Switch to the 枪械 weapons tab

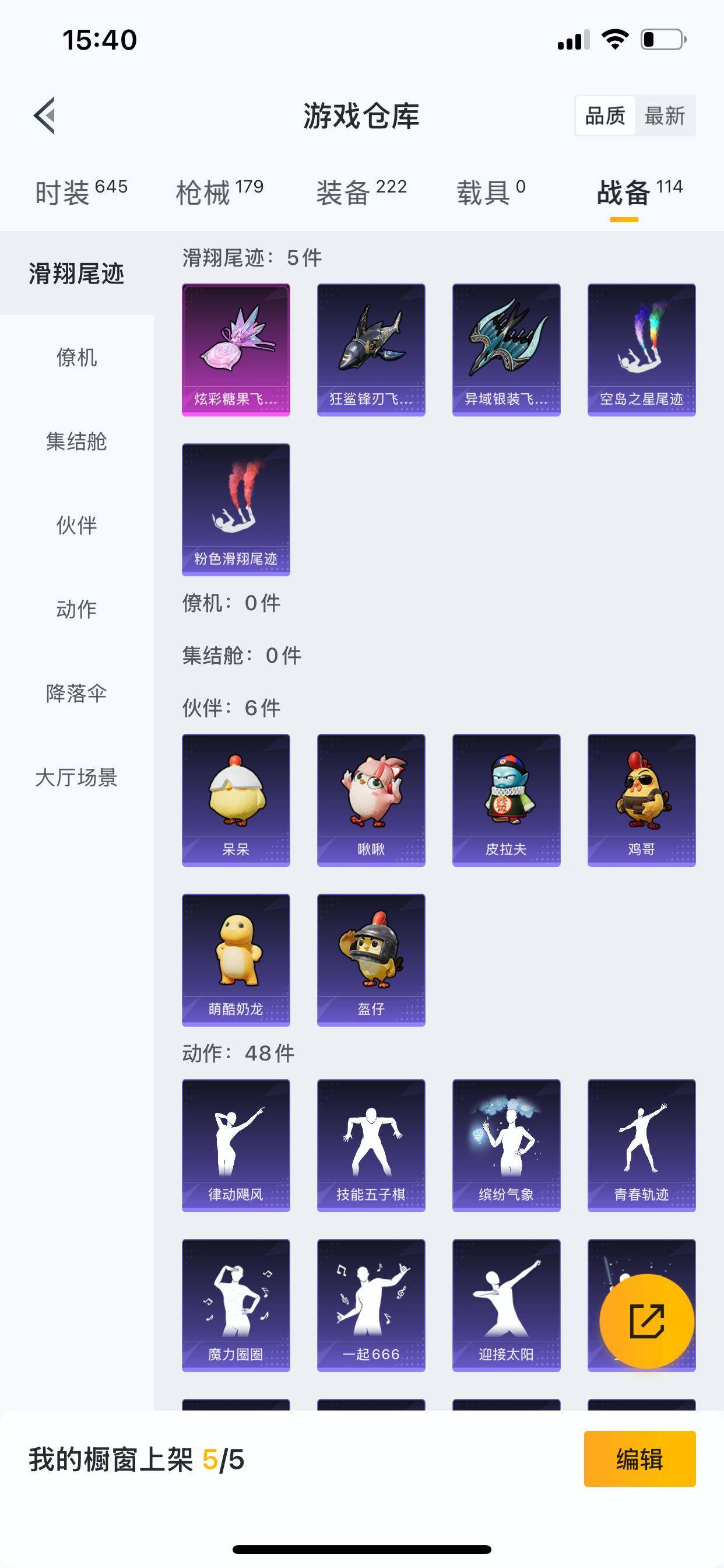207,188
